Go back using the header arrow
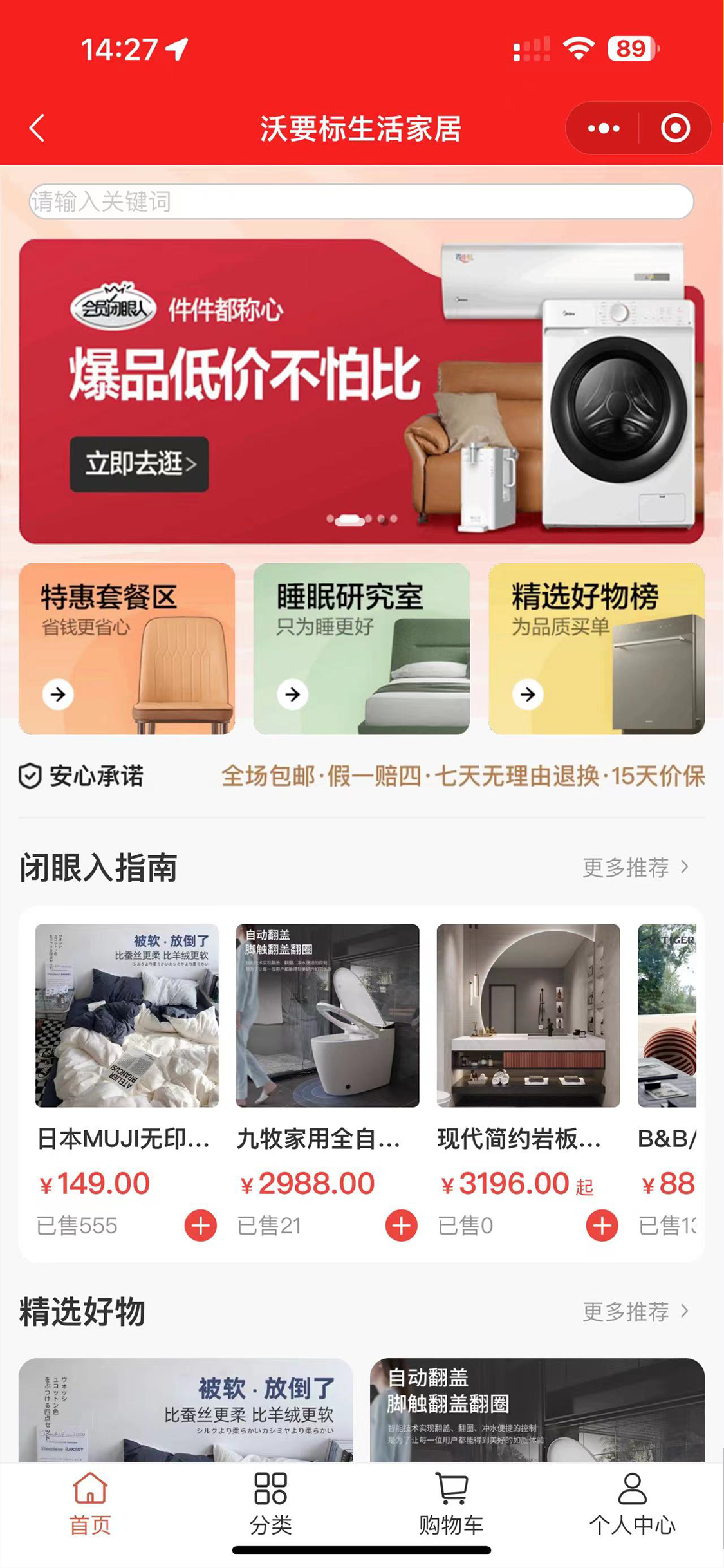This screenshot has height=1568, width=724. 37,128
